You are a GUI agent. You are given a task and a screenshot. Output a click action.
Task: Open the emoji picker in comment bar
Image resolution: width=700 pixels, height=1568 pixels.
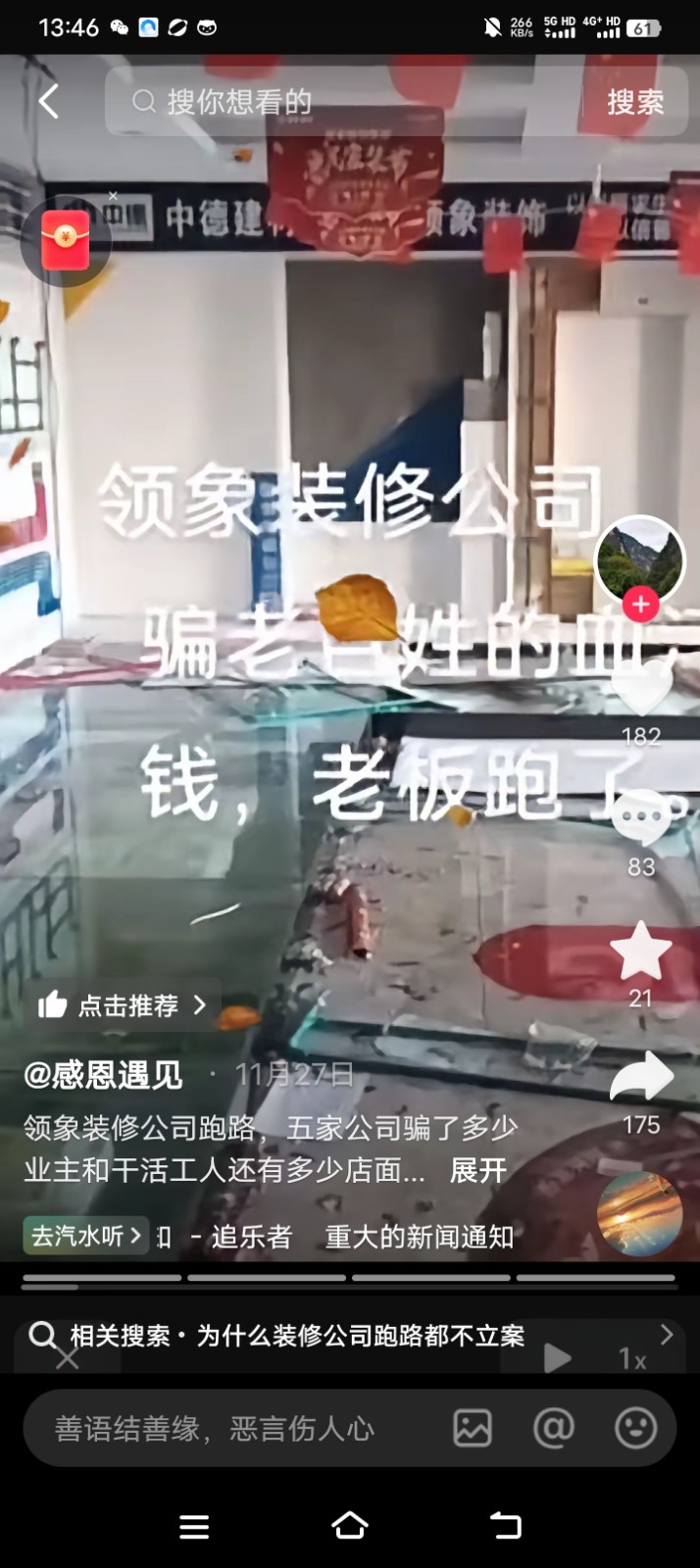[635, 1429]
